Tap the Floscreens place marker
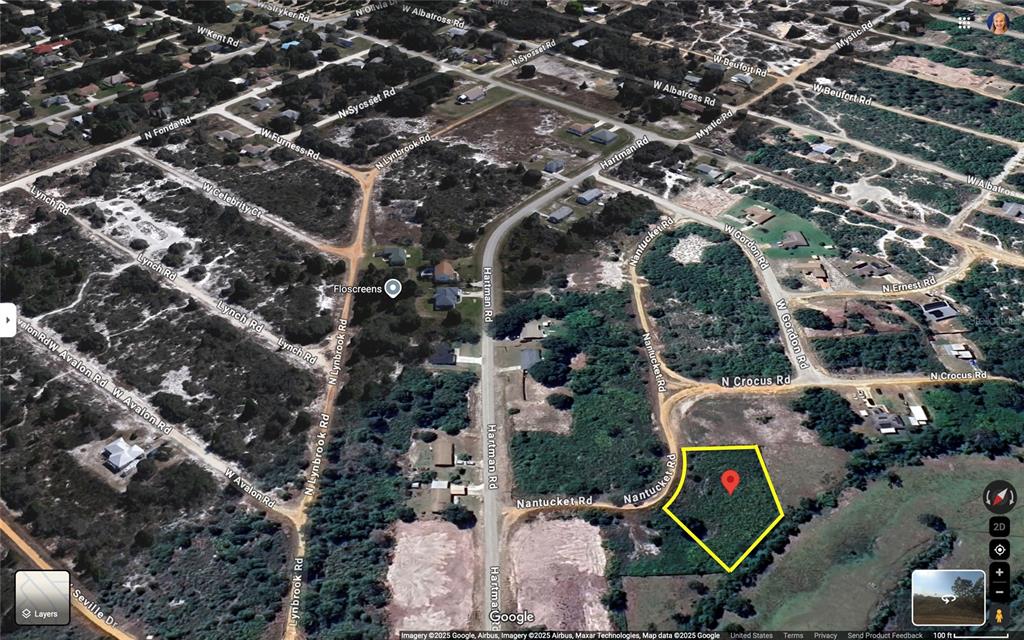 click(393, 289)
